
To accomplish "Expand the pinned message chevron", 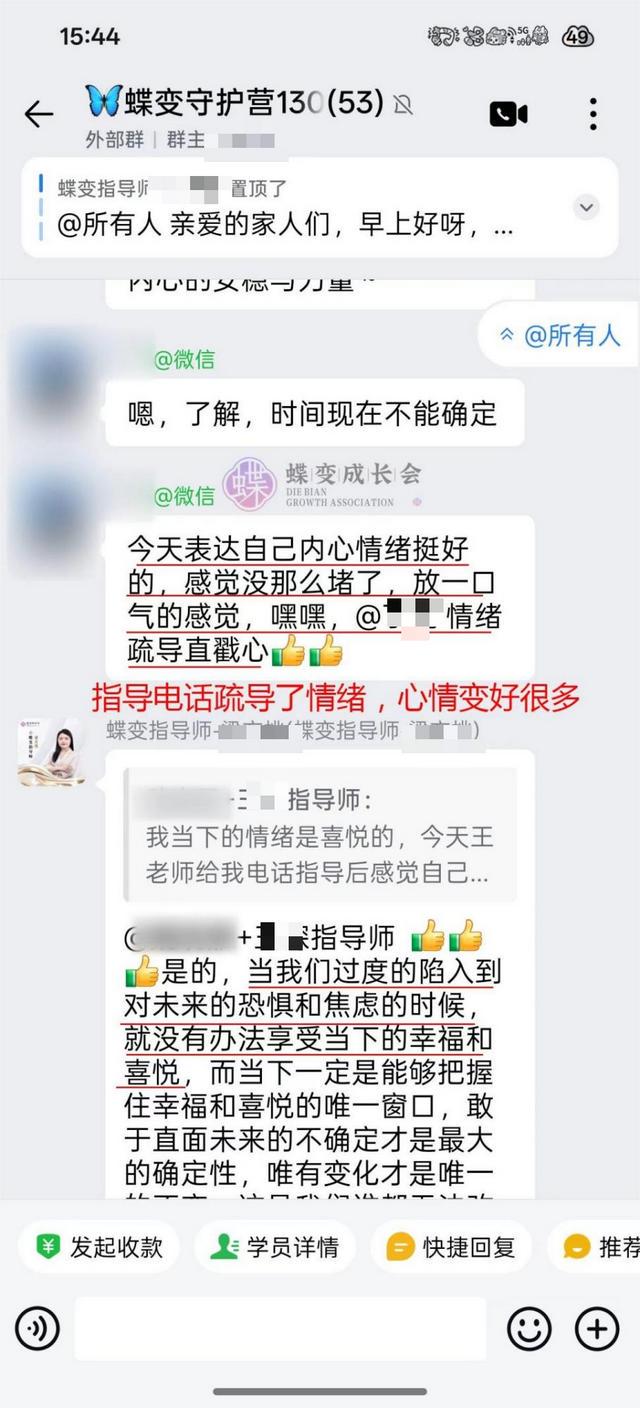I will point(586,207).
